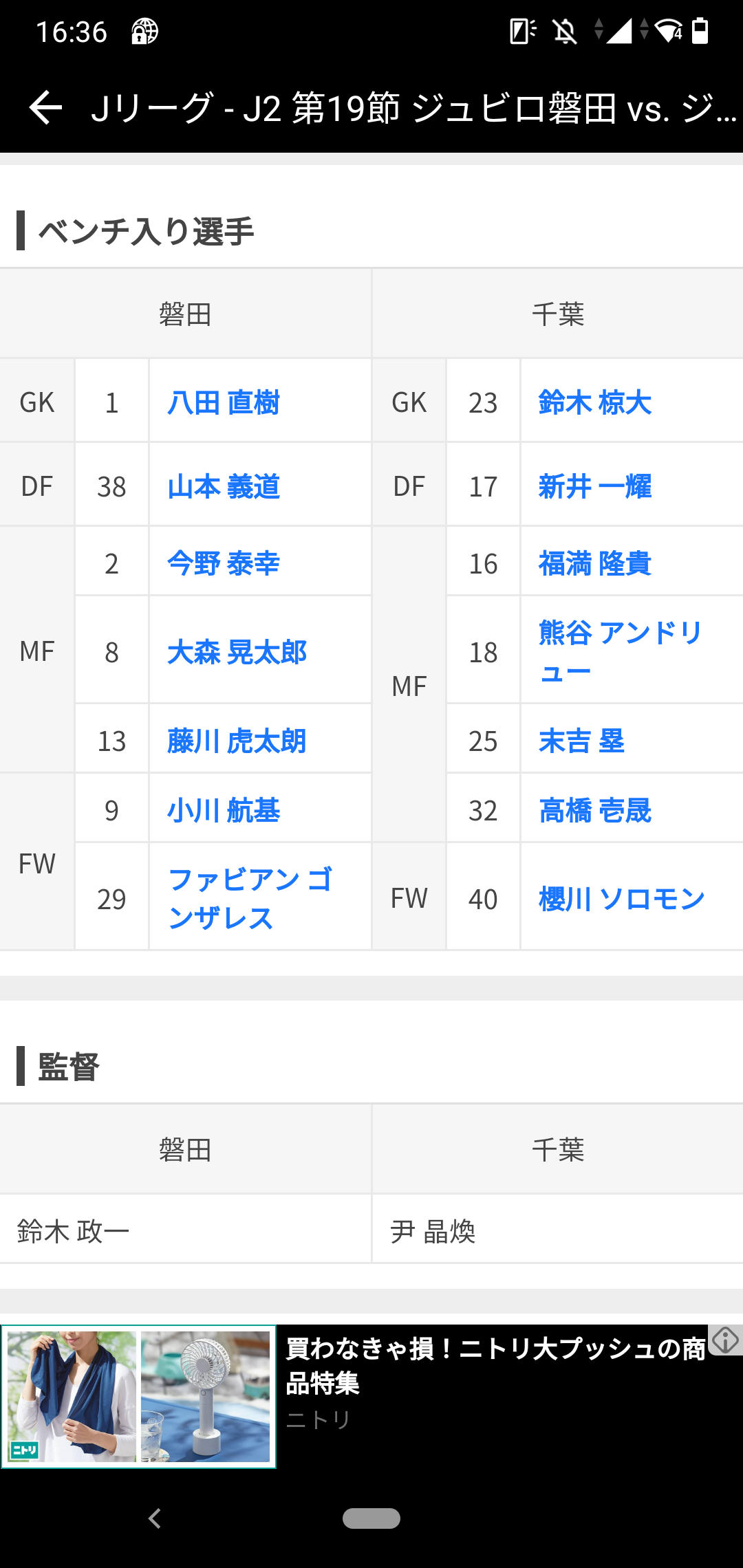Image resolution: width=743 pixels, height=1568 pixels.
Task: Open the ad info icon
Action: click(725, 1340)
